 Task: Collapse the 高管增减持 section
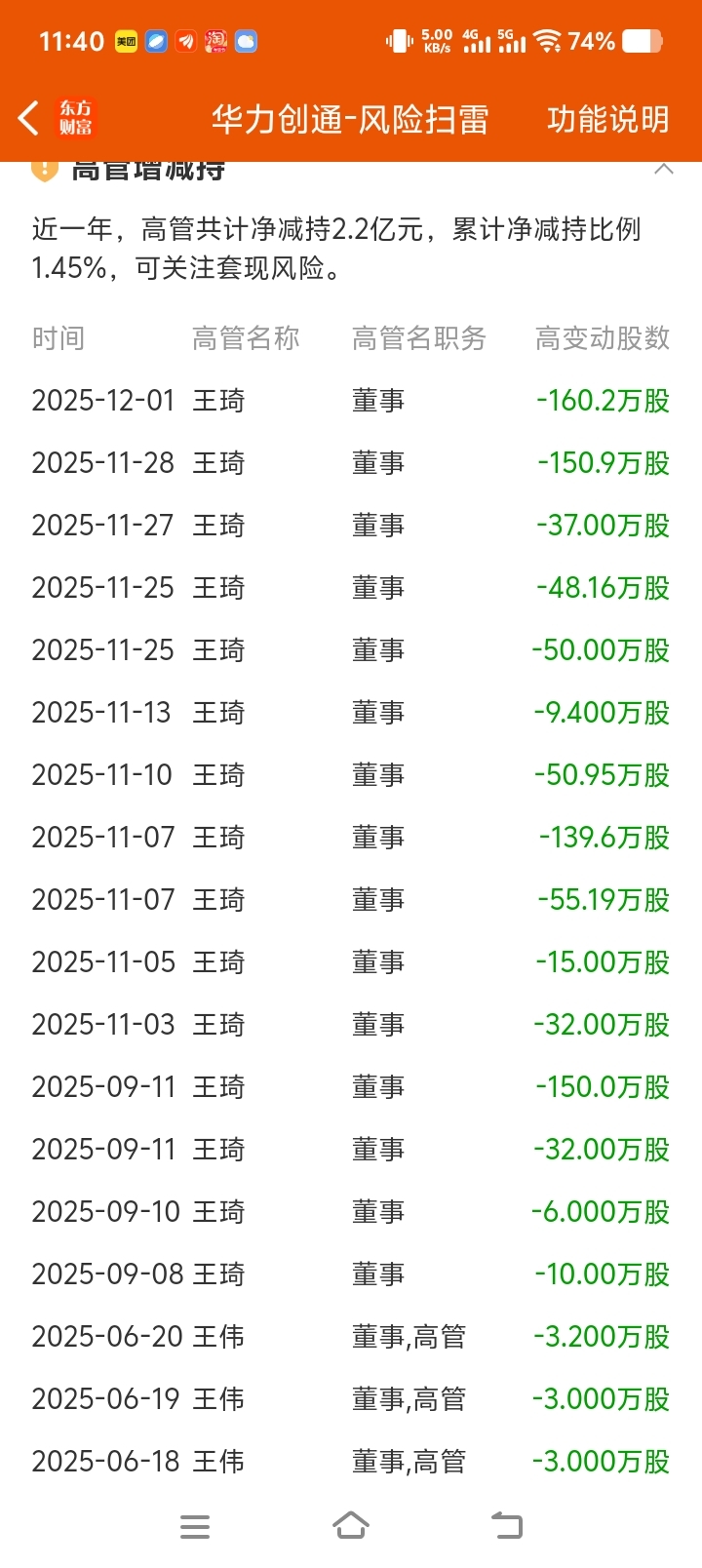point(664,170)
